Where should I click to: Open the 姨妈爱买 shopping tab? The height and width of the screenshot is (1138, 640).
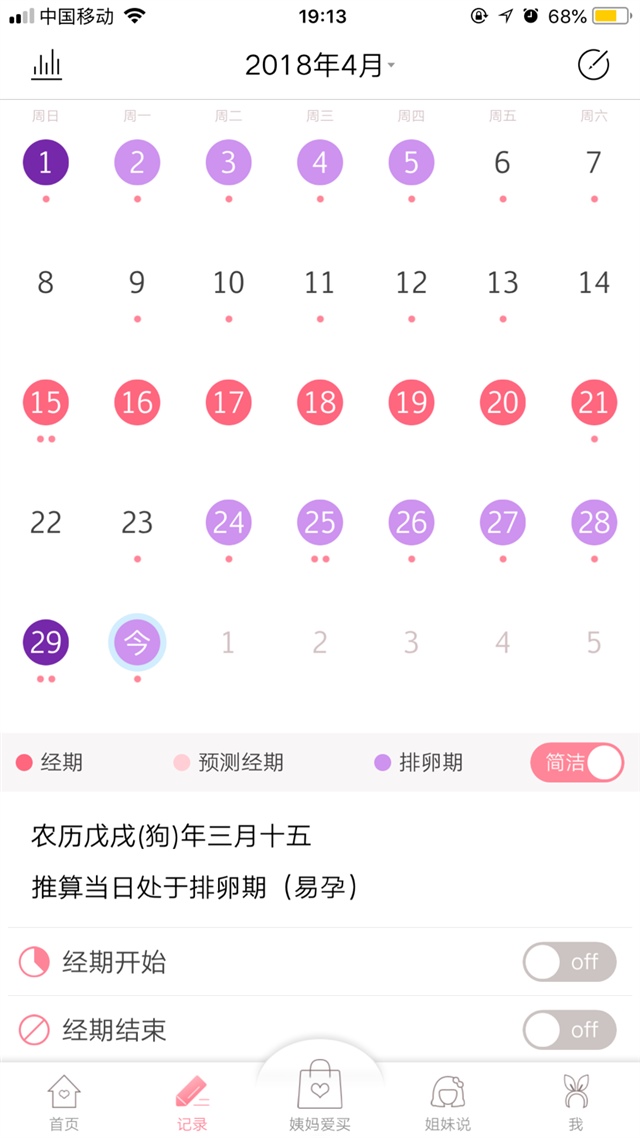tap(320, 1098)
